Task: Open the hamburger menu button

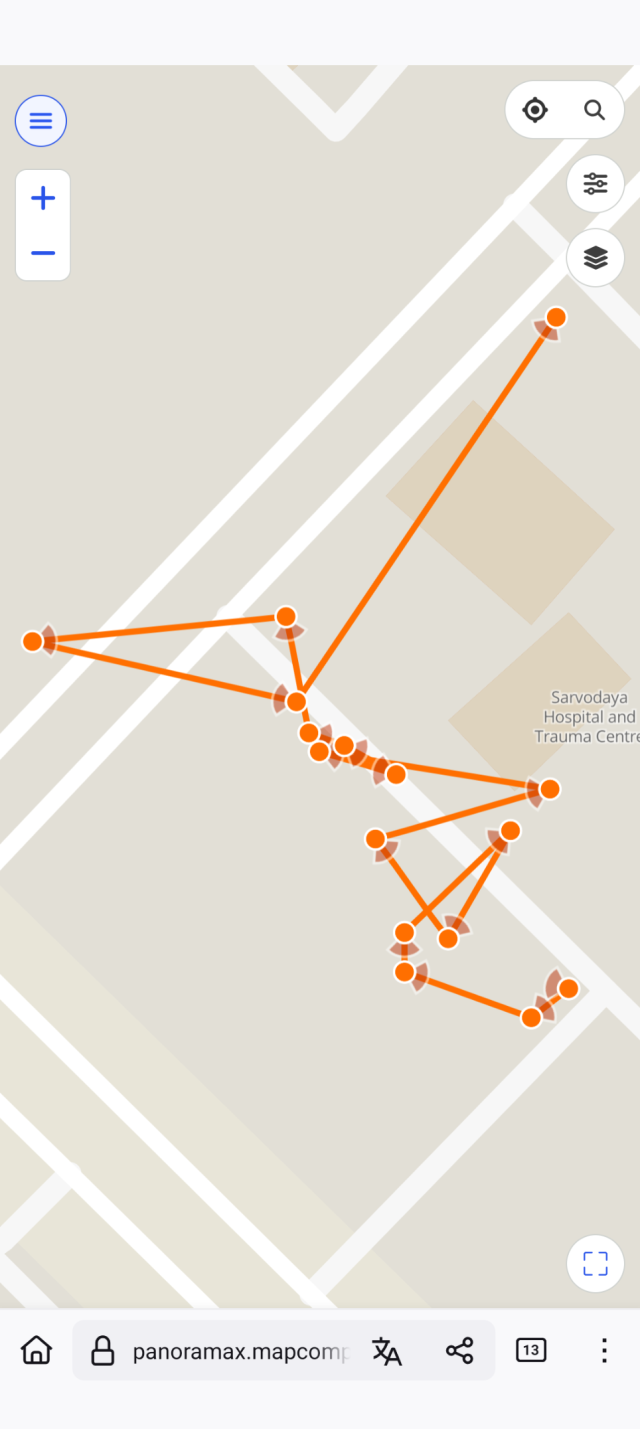Action: pyautogui.click(x=41, y=121)
